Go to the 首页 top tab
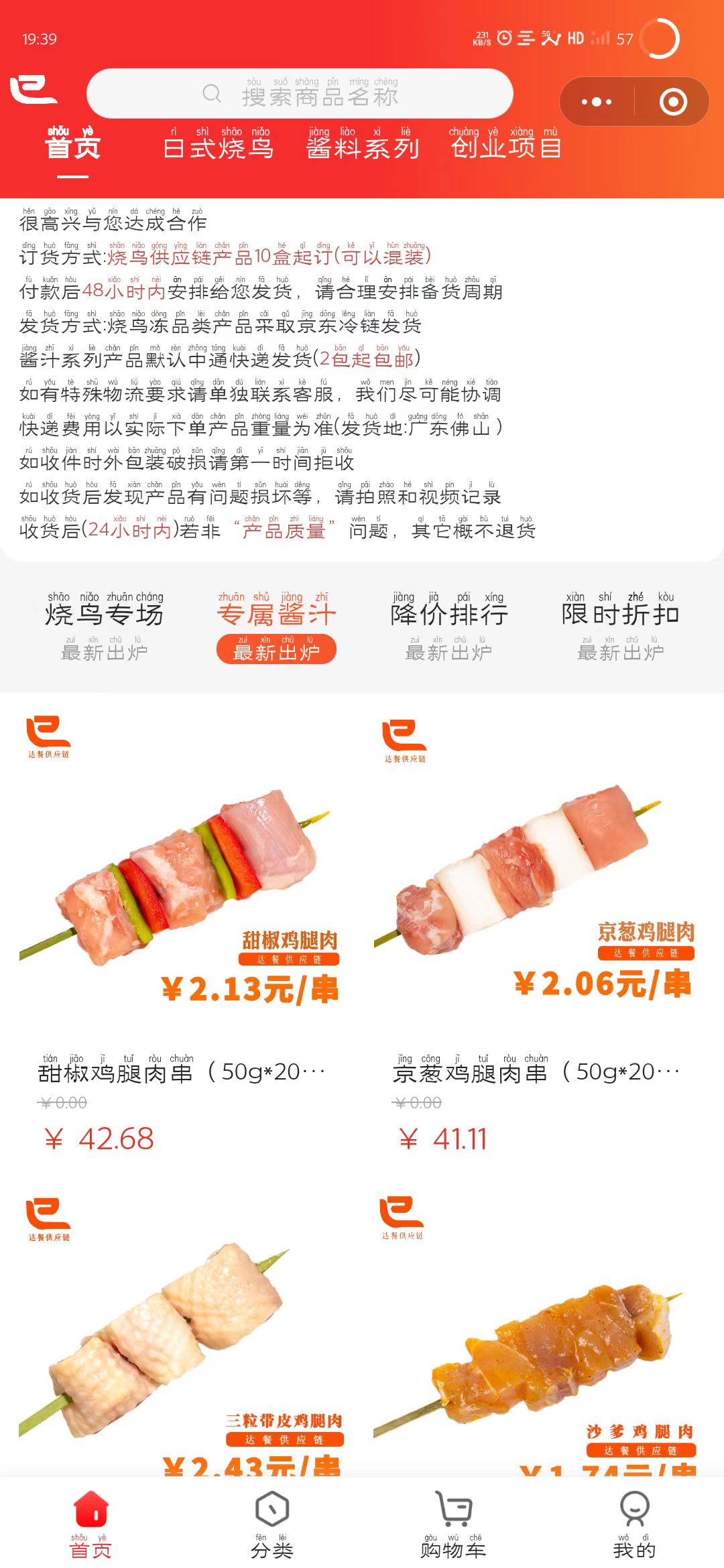The image size is (724, 1568). pos(72,145)
